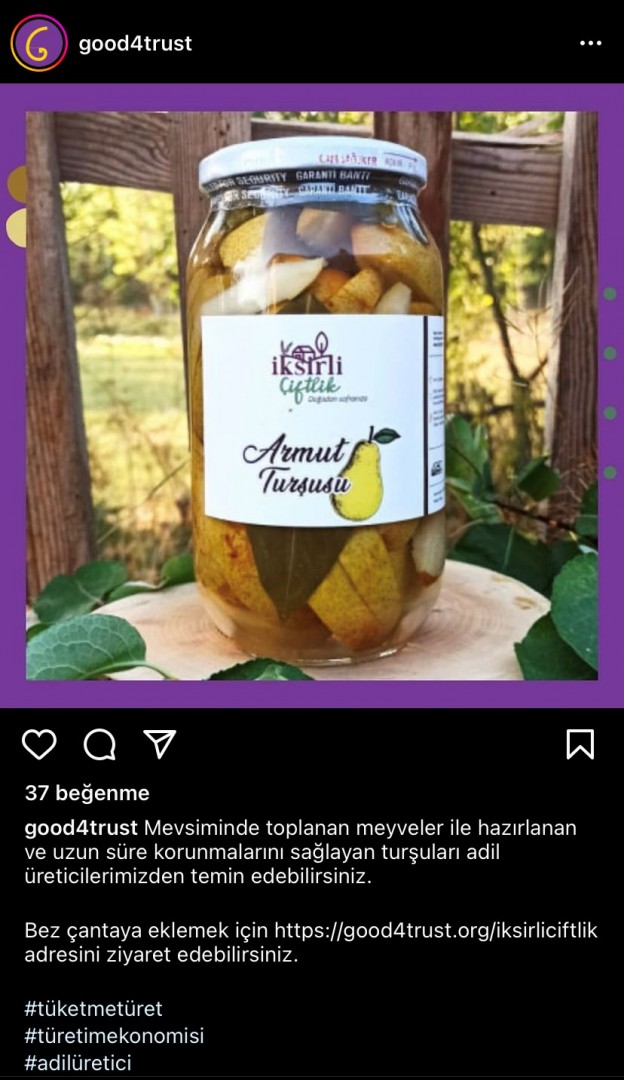Share this post via send icon
This screenshot has height=1080, width=624.
pos(159,743)
